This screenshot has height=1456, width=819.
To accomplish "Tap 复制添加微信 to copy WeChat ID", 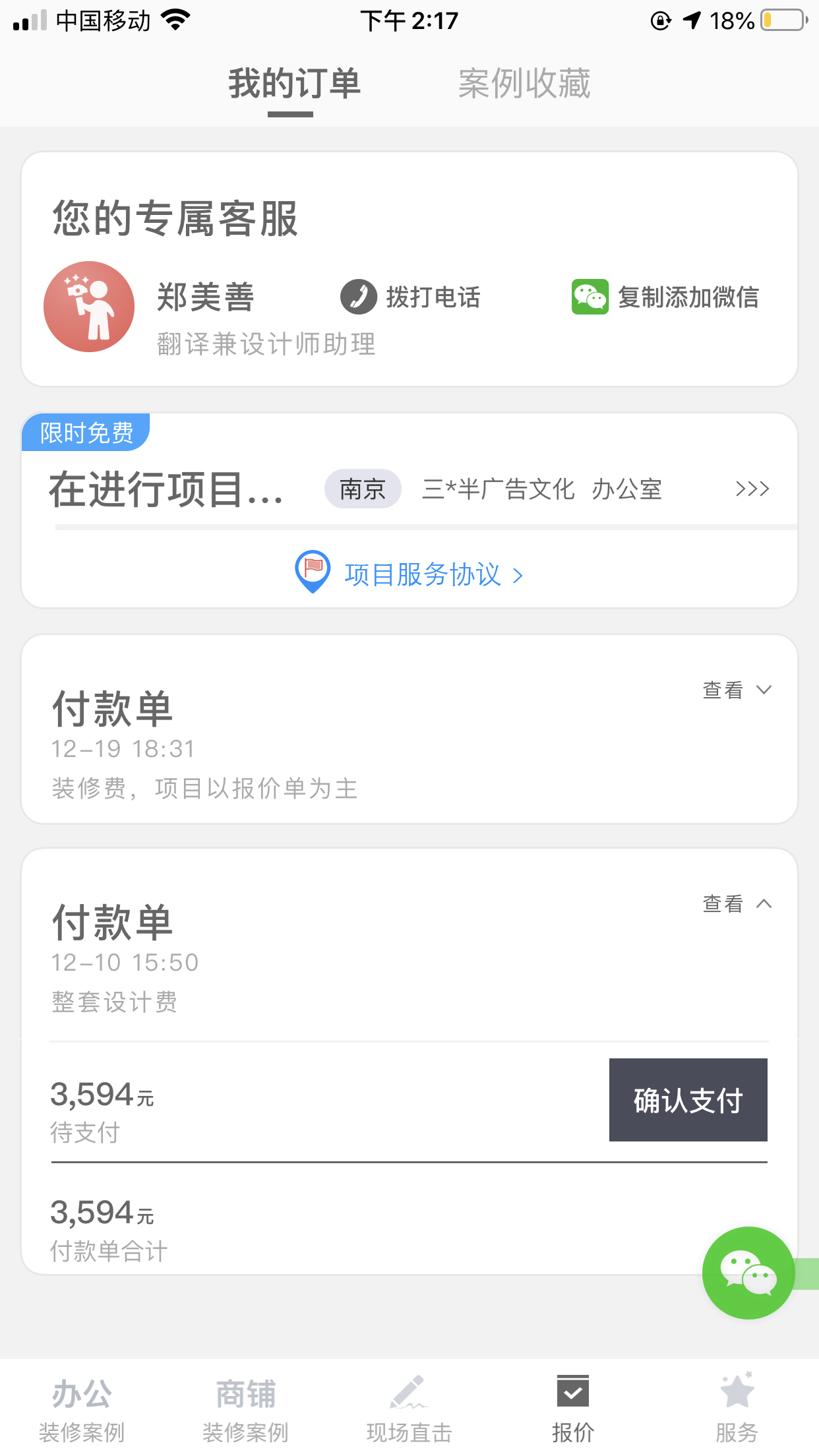I will (665, 297).
